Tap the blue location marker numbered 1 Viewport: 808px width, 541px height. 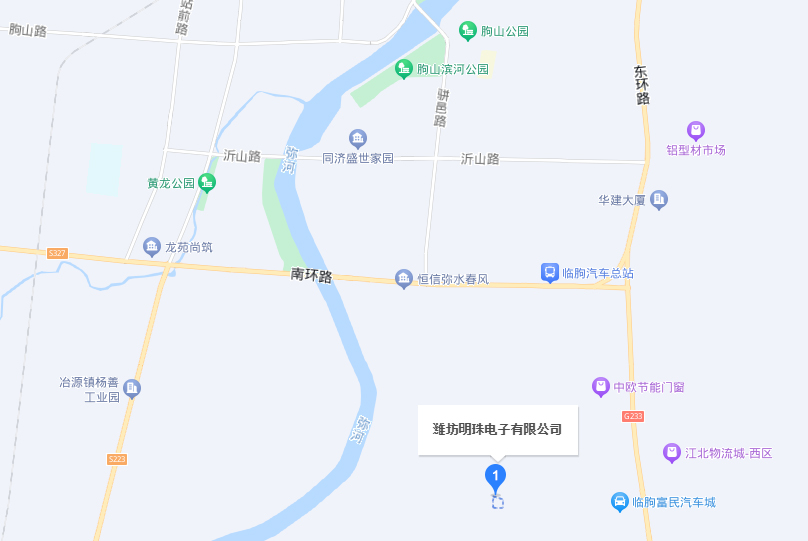[x=495, y=476]
